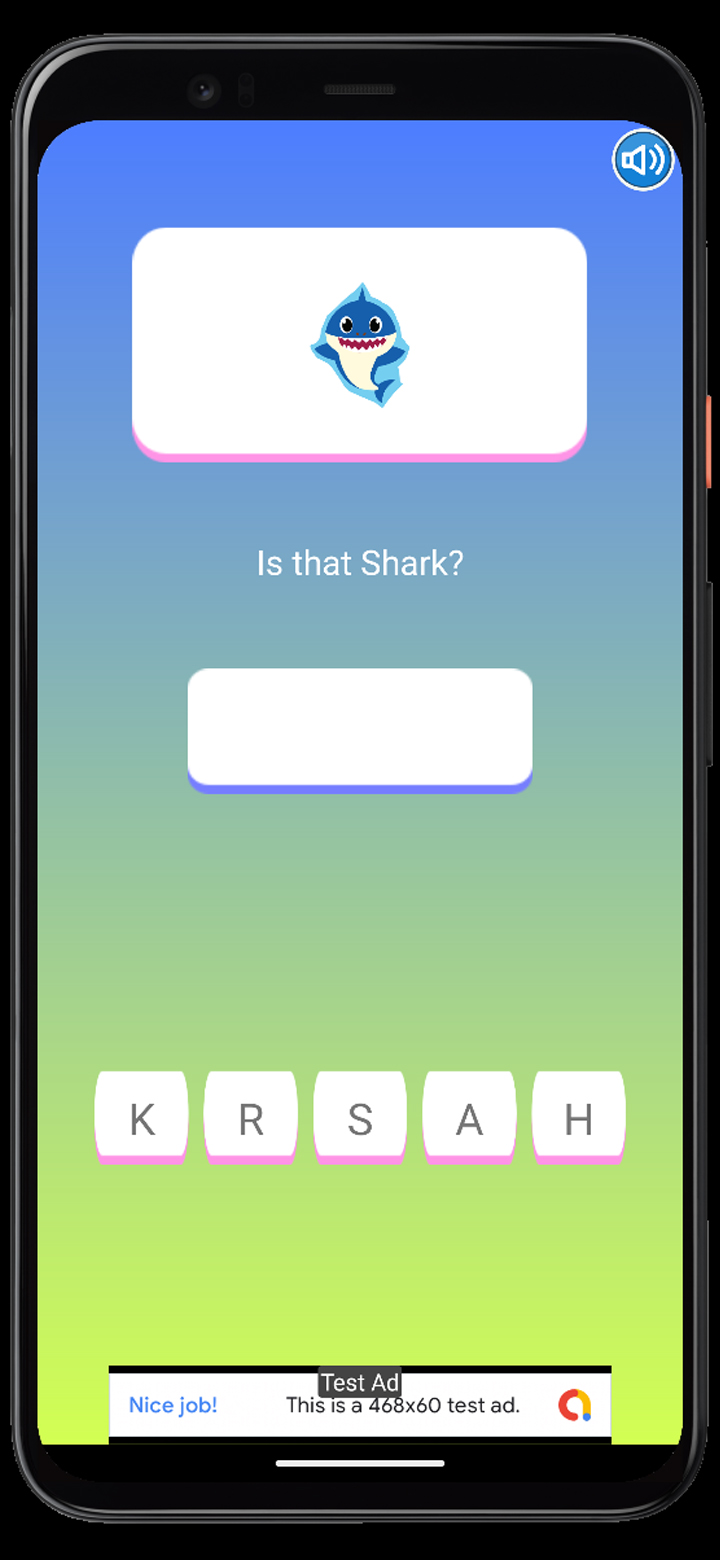Open the Nice job! test ad banner
The height and width of the screenshot is (1560, 720).
360,1405
